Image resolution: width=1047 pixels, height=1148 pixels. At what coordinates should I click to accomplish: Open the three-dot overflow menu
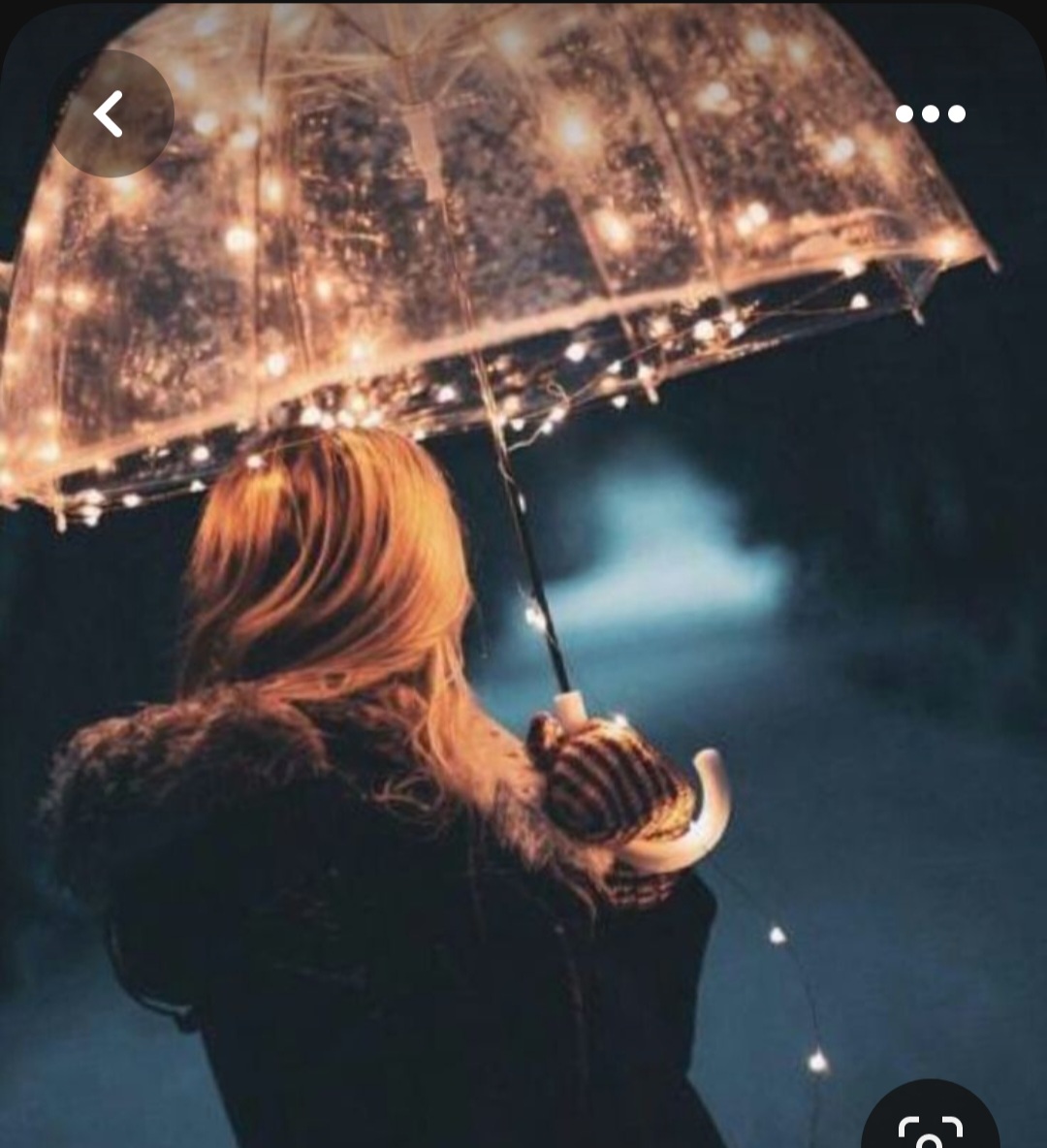[930, 114]
